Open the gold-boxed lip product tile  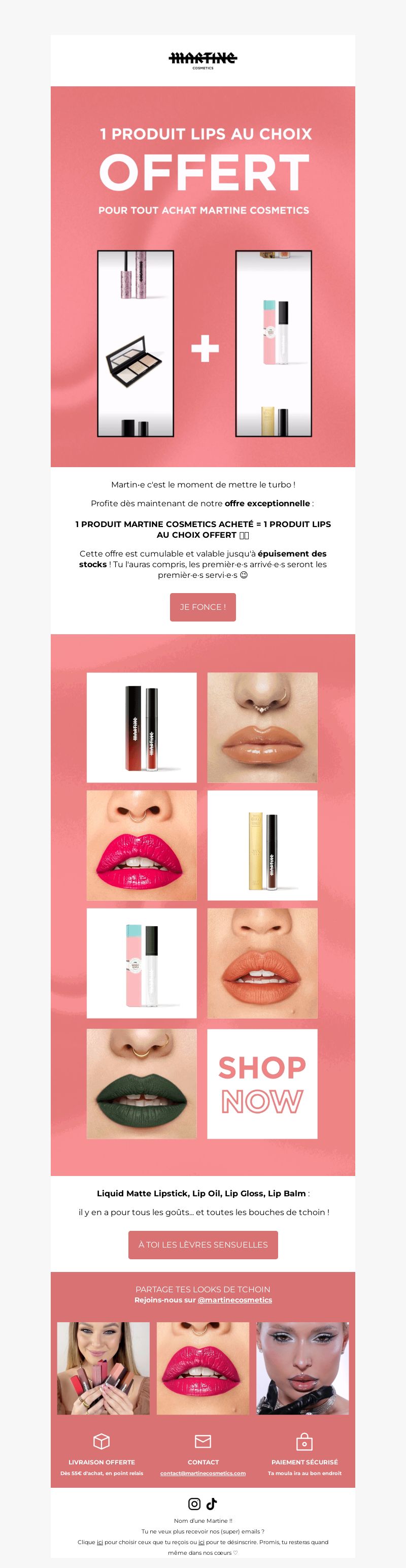262,845
